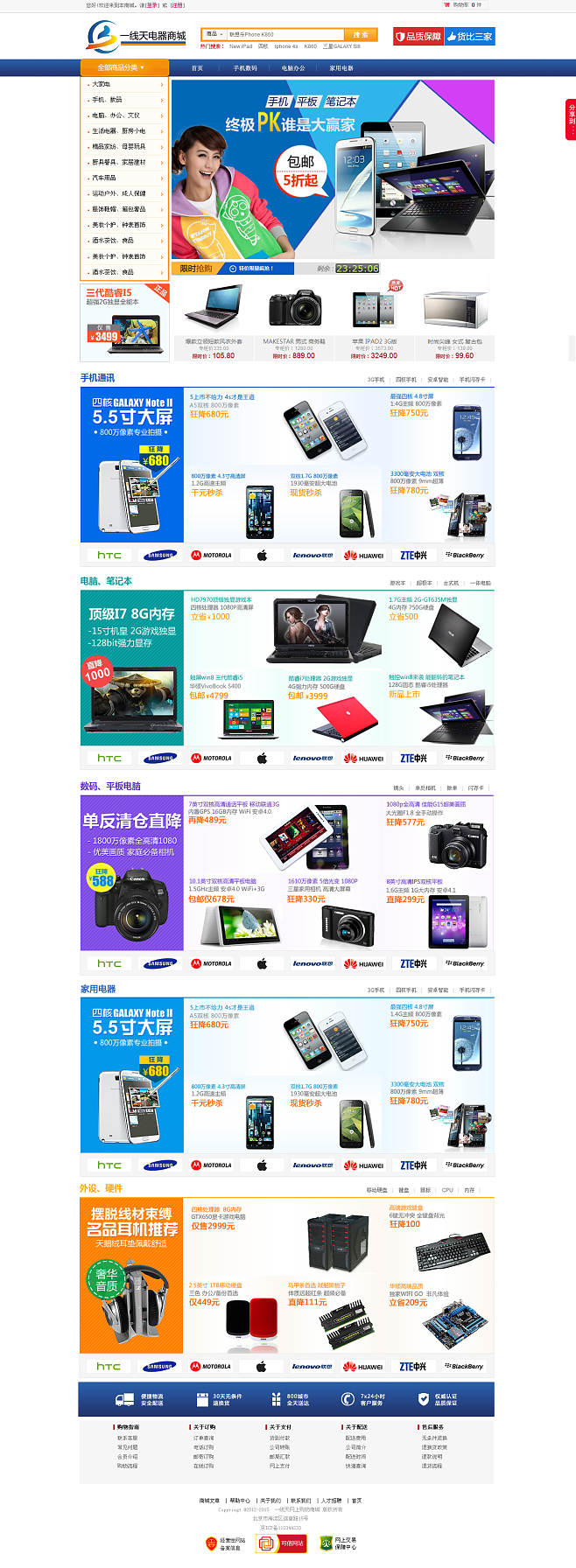
Task: Open the 三代酷睿I5 laptop promo at ¥3499
Action: 123,322
